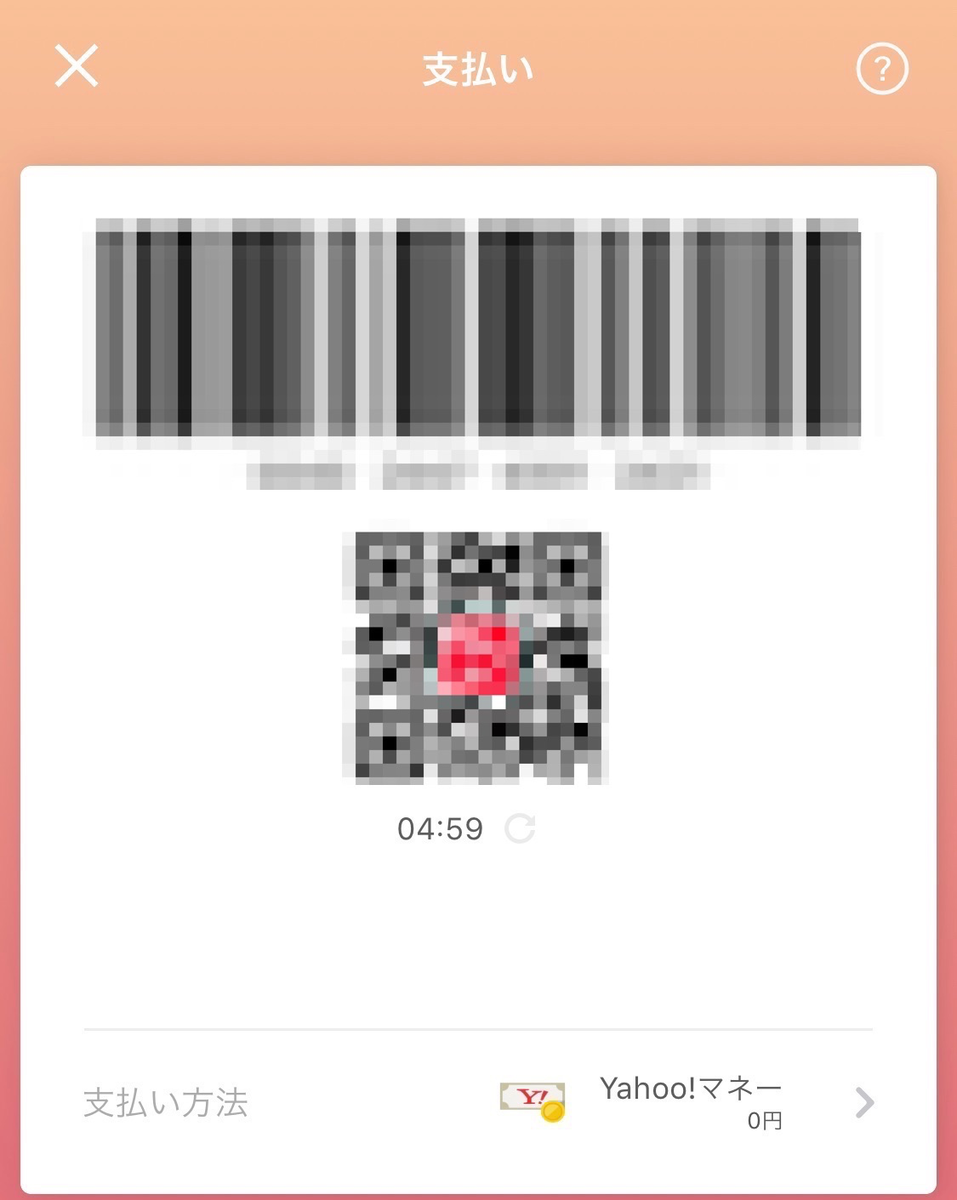
Task: Open 支払い方法 Yahoo!マネー payment method
Action: tap(478, 1103)
